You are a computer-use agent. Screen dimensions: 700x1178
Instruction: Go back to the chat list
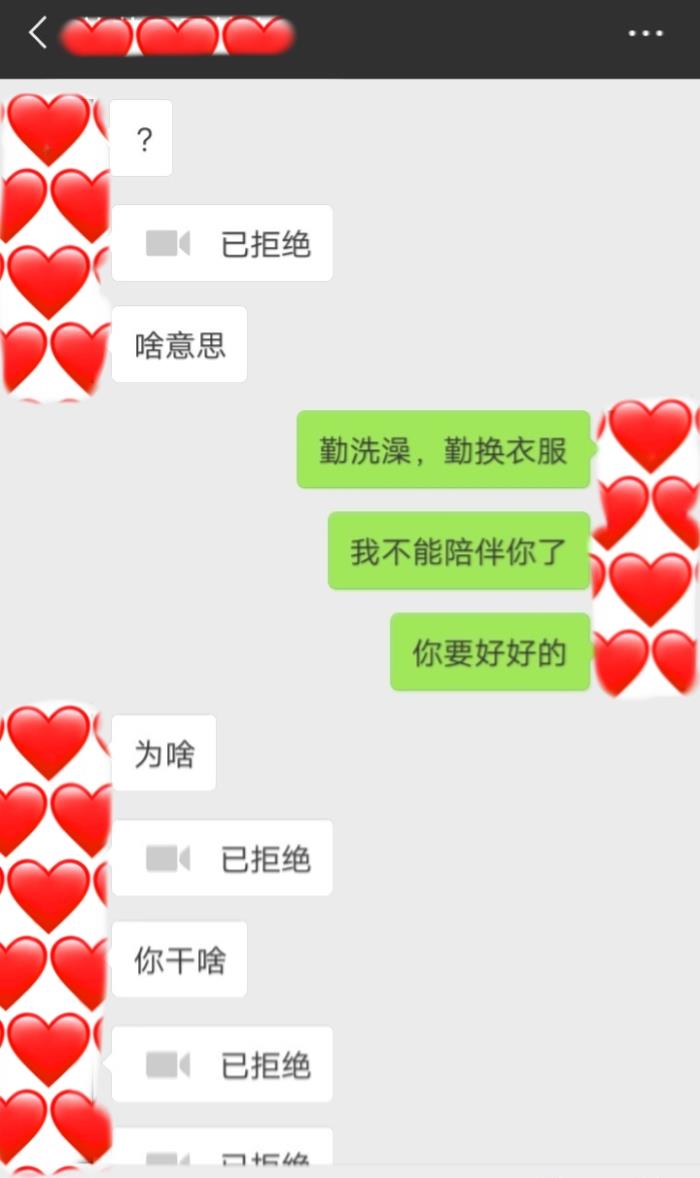coord(37,33)
